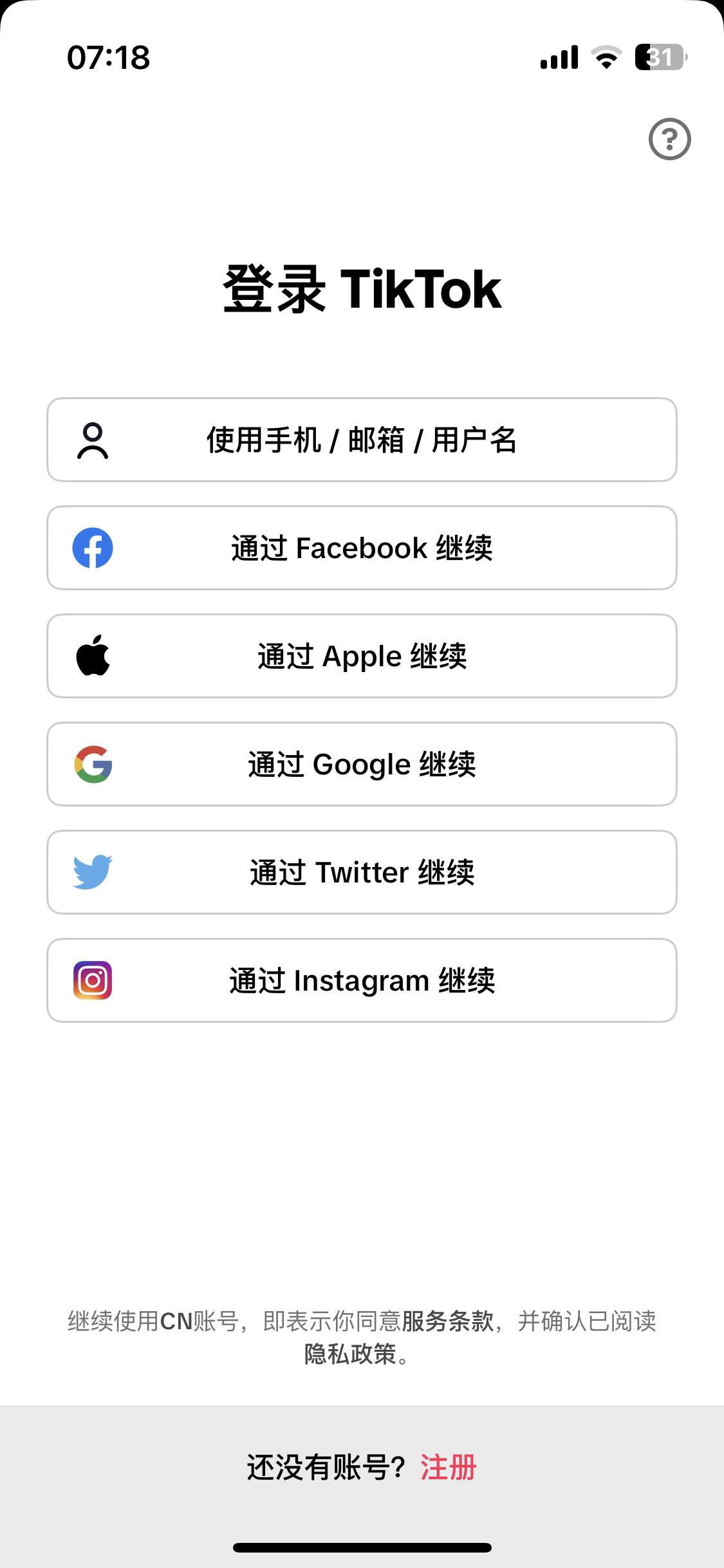Click the Google logo icon
The image size is (724, 1568).
(94, 764)
